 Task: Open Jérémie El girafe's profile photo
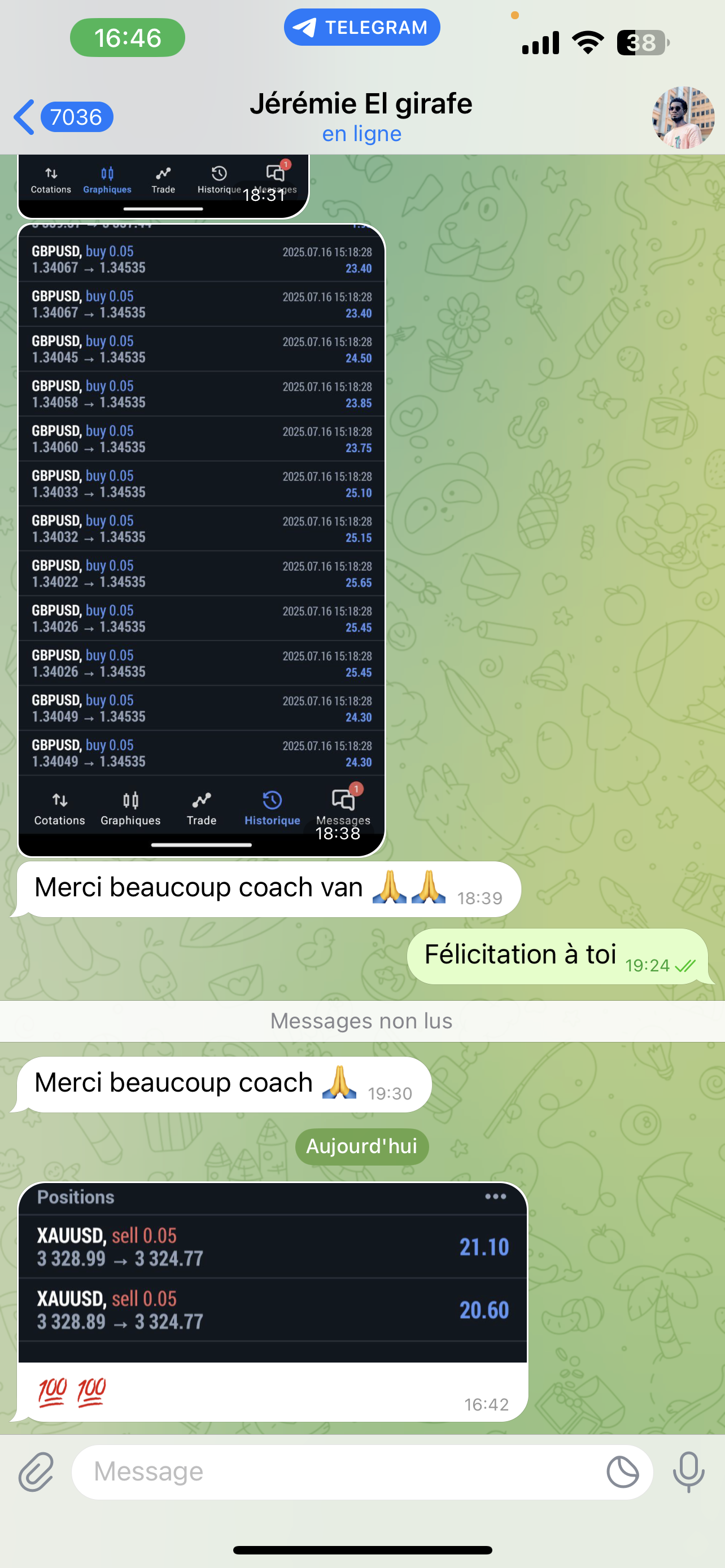[x=683, y=117]
